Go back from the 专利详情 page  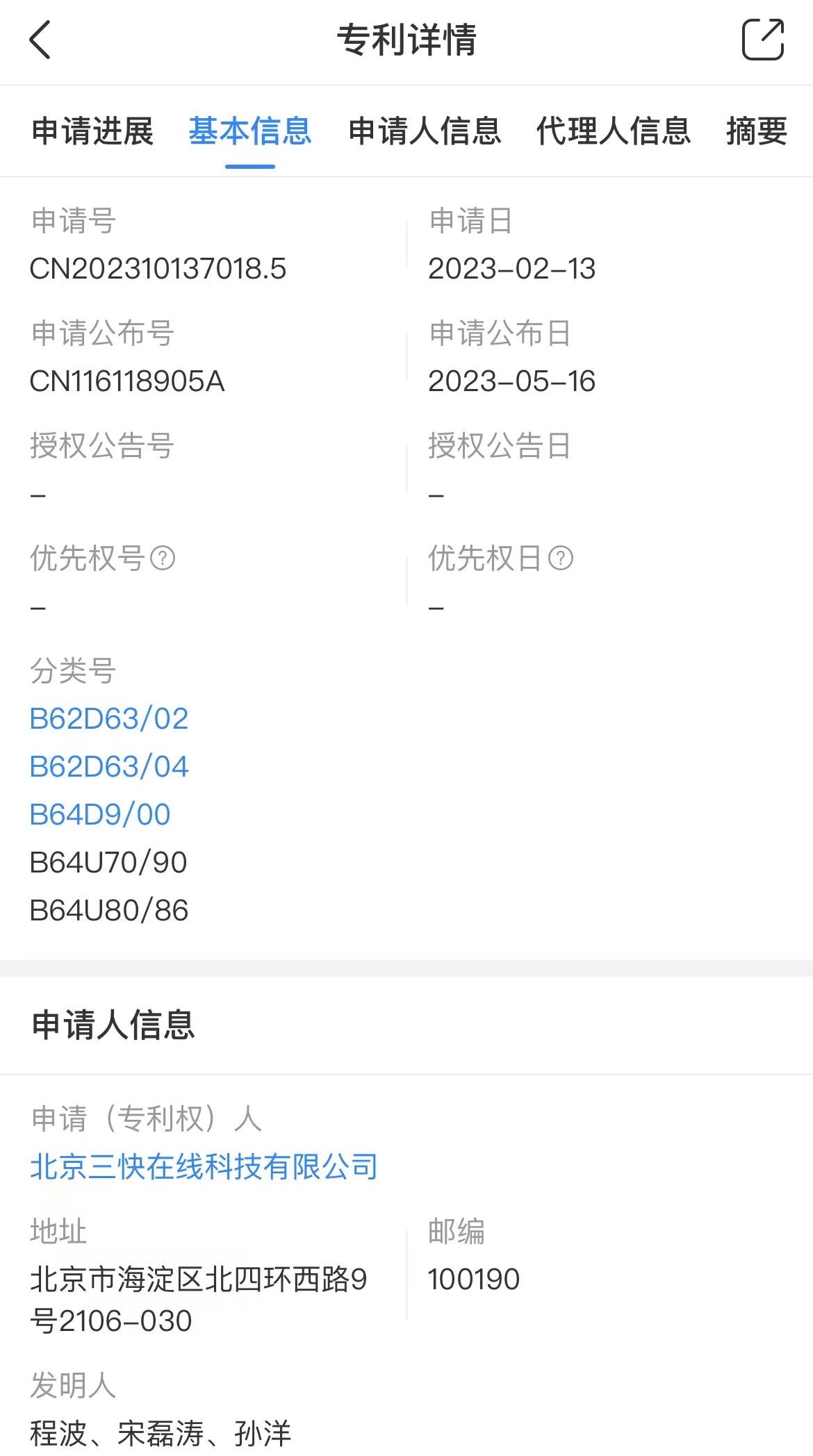[x=40, y=40]
